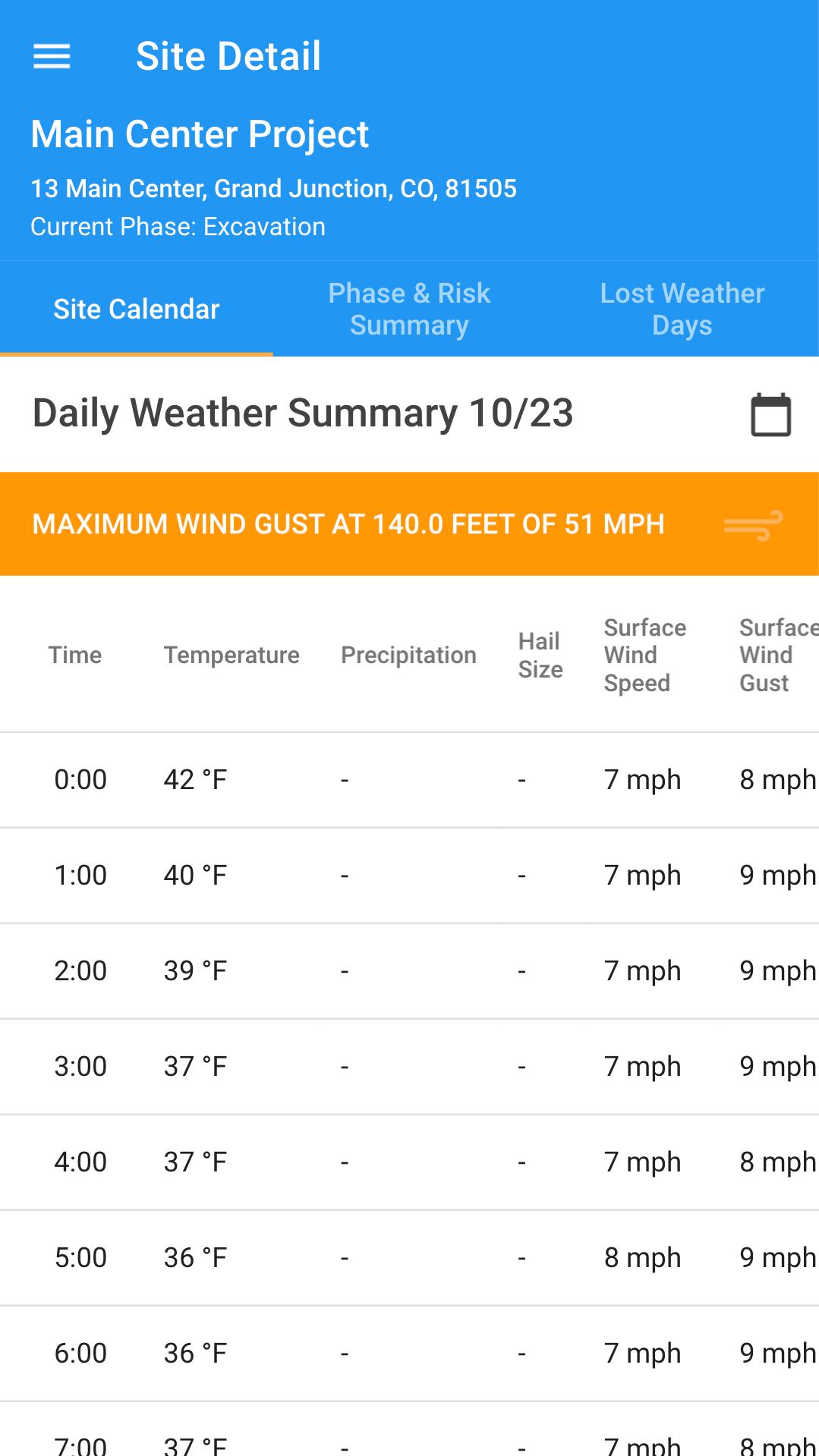This screenshot has height=1456, width=819.
Task: Open the Lost Weather Days tab
Action: tap(682, 309)
